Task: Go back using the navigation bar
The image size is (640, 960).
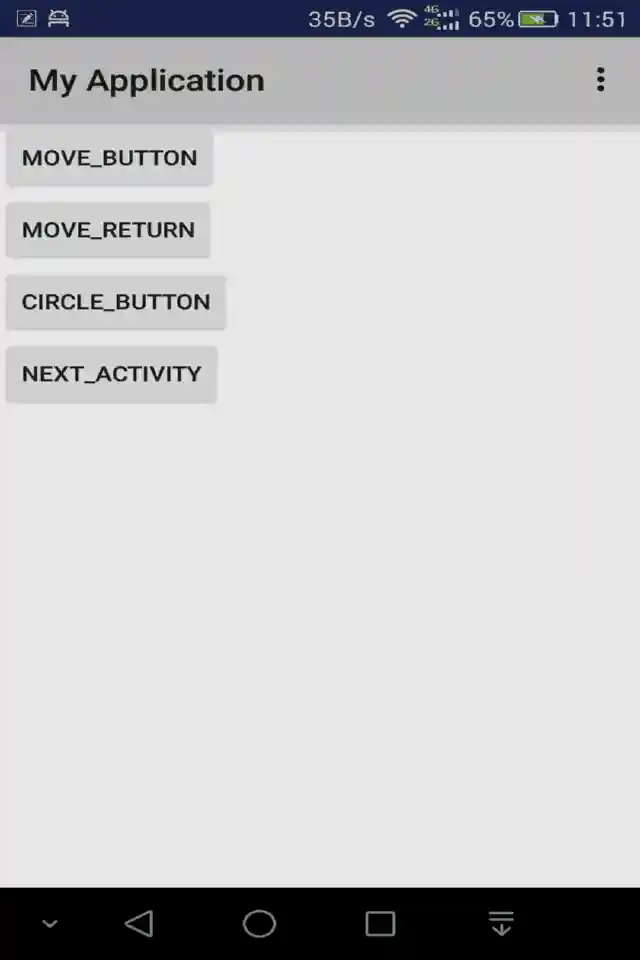Action: coord(139,923)
